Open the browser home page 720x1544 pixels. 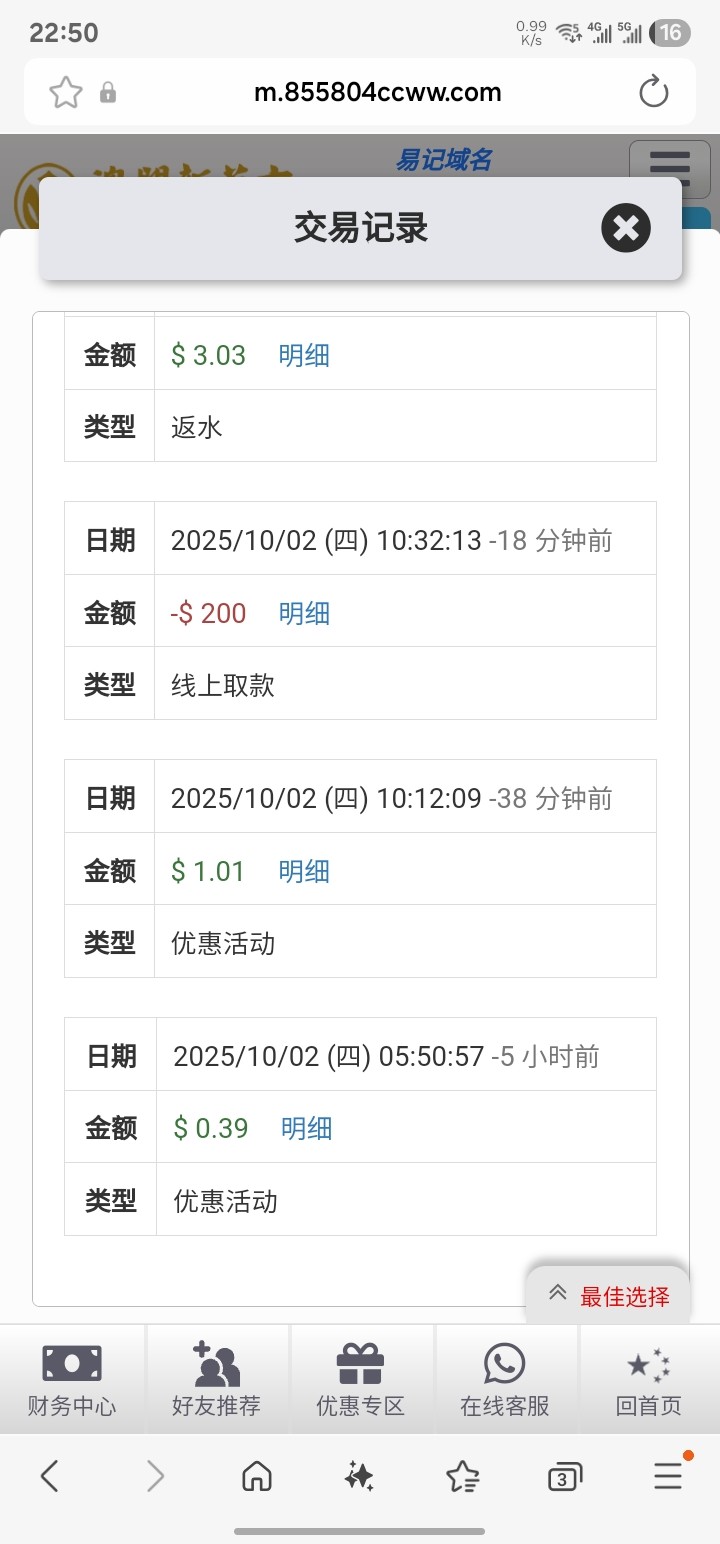[257, 1476]
